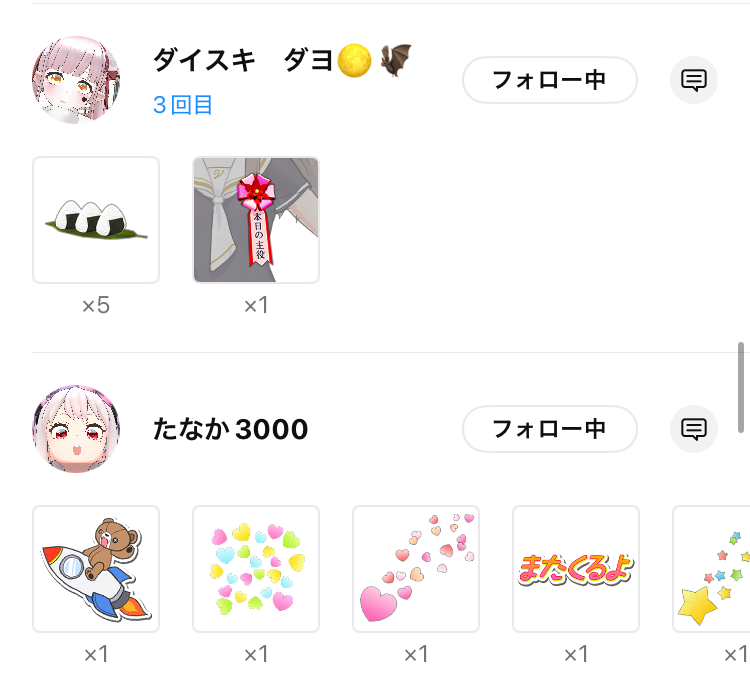Image resolution: width=750 pixels, height=698 pixels.
Task: Select the teddy bear rocket gift
Action: click(96, 568)
